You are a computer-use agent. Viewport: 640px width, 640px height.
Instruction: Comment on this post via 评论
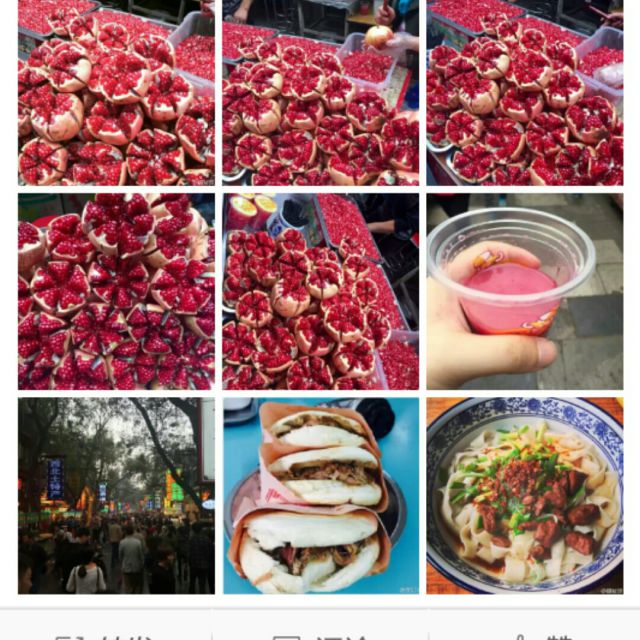[320, 630]
